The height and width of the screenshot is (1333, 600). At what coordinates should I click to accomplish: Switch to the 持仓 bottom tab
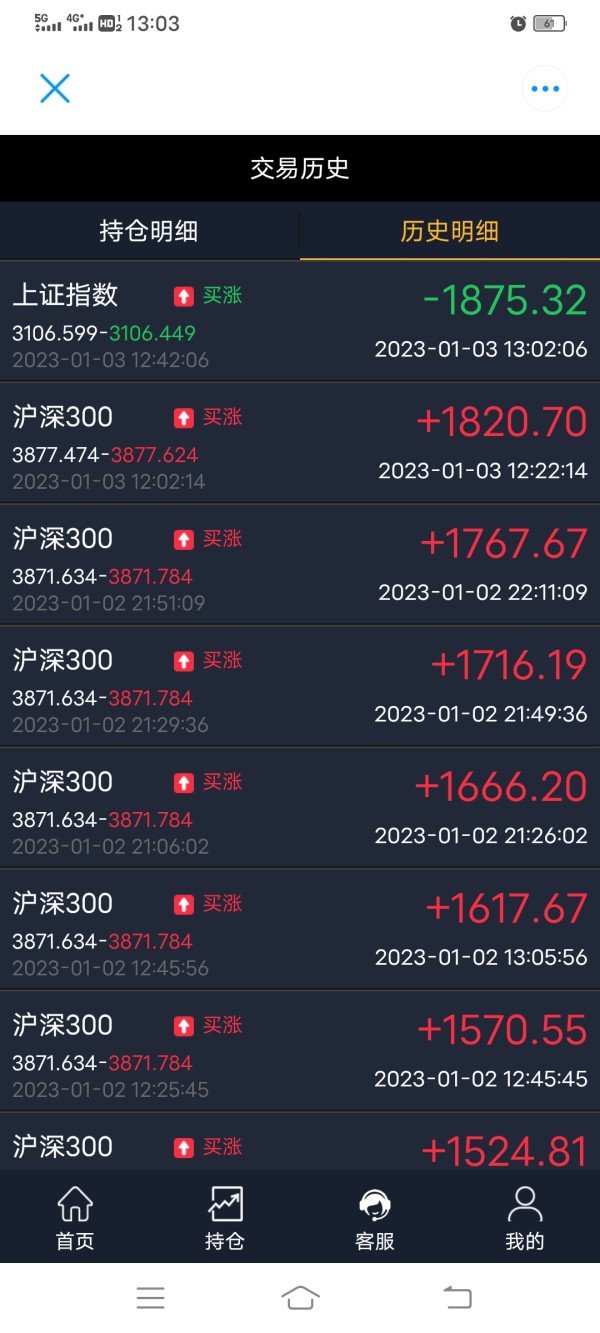point(225,1218)
